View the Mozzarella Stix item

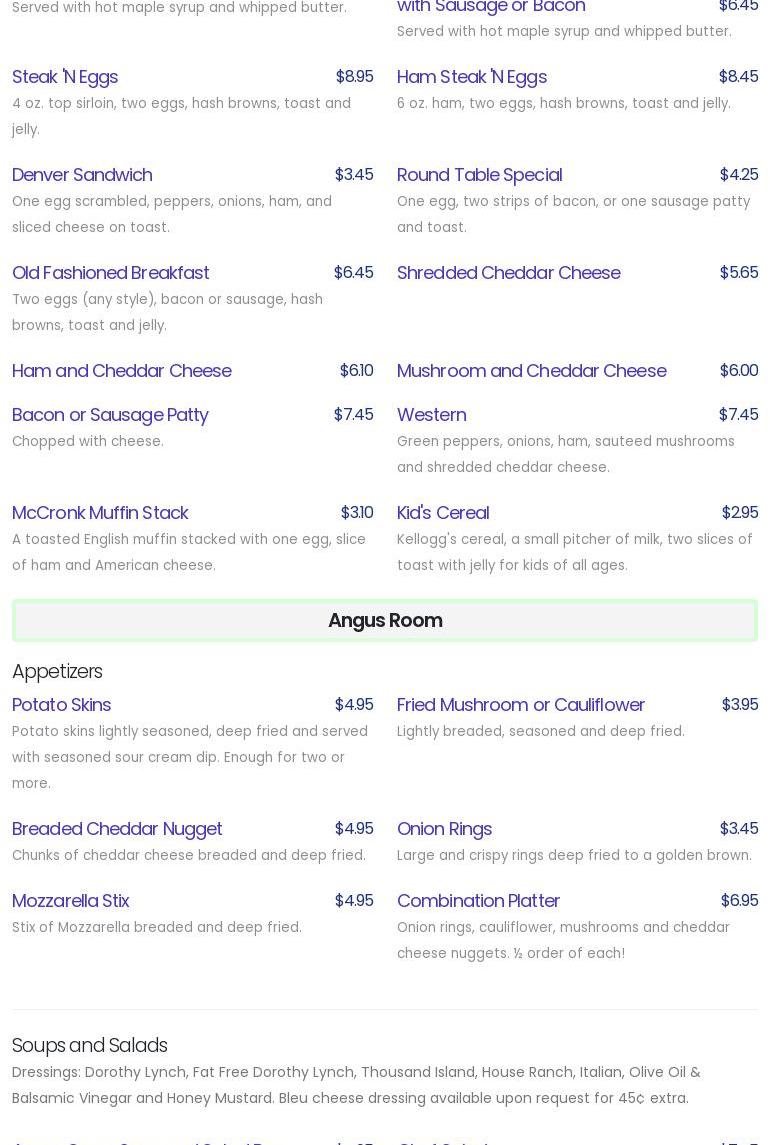70,901
